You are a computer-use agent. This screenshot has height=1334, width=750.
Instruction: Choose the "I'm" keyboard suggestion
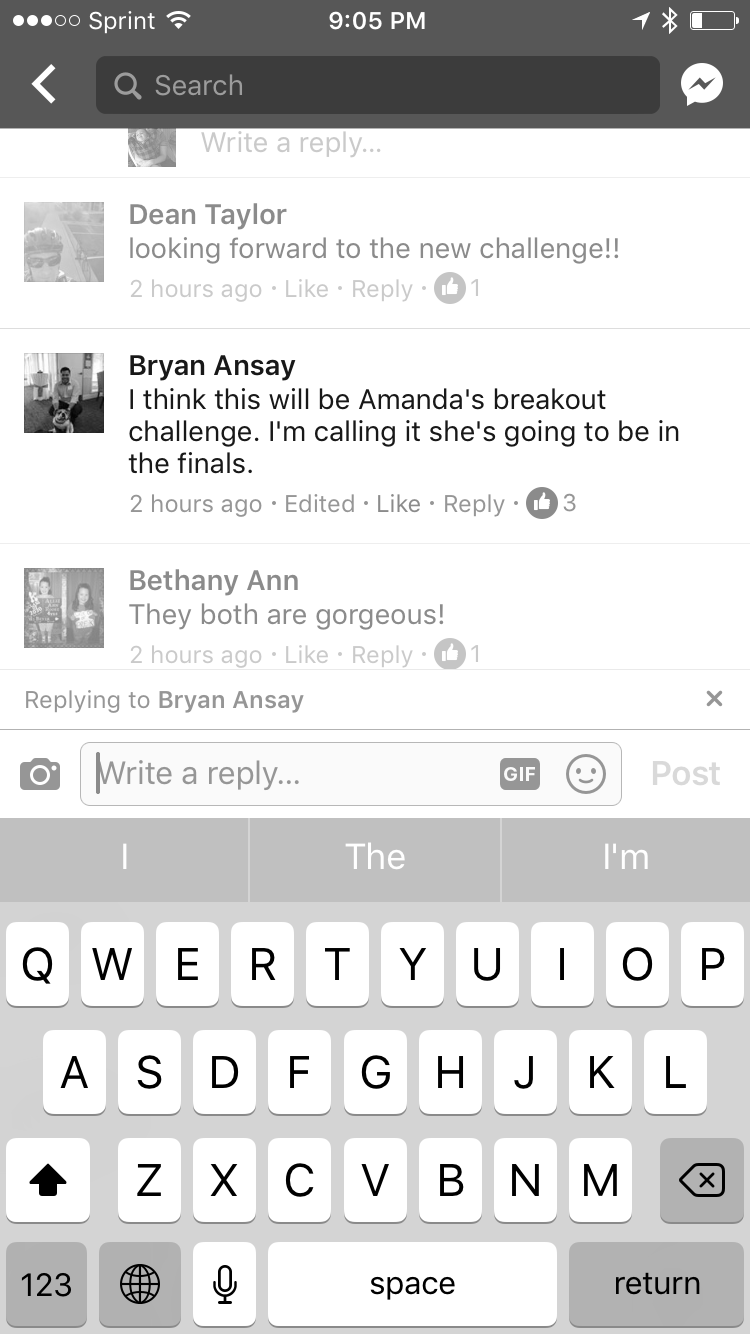626,858
